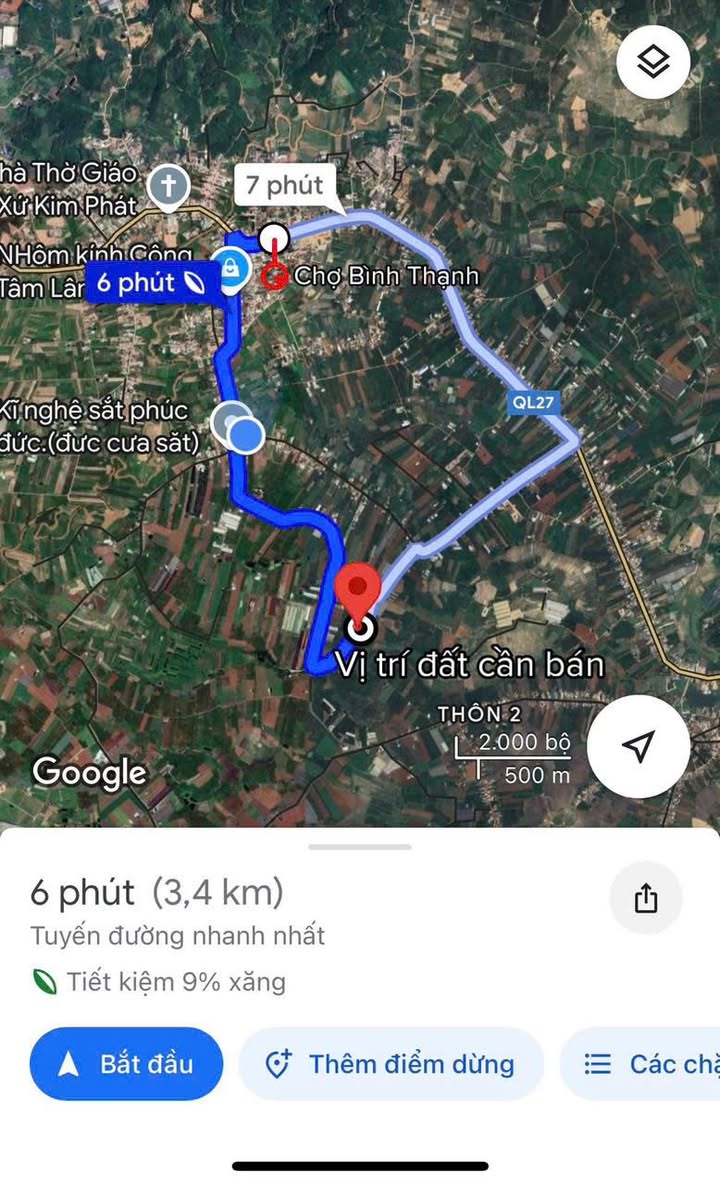This screenshot has height=1185, width=720.
Task: Add a stop with Thêm điểm dừng
Action: click(x=391, y=1063)
